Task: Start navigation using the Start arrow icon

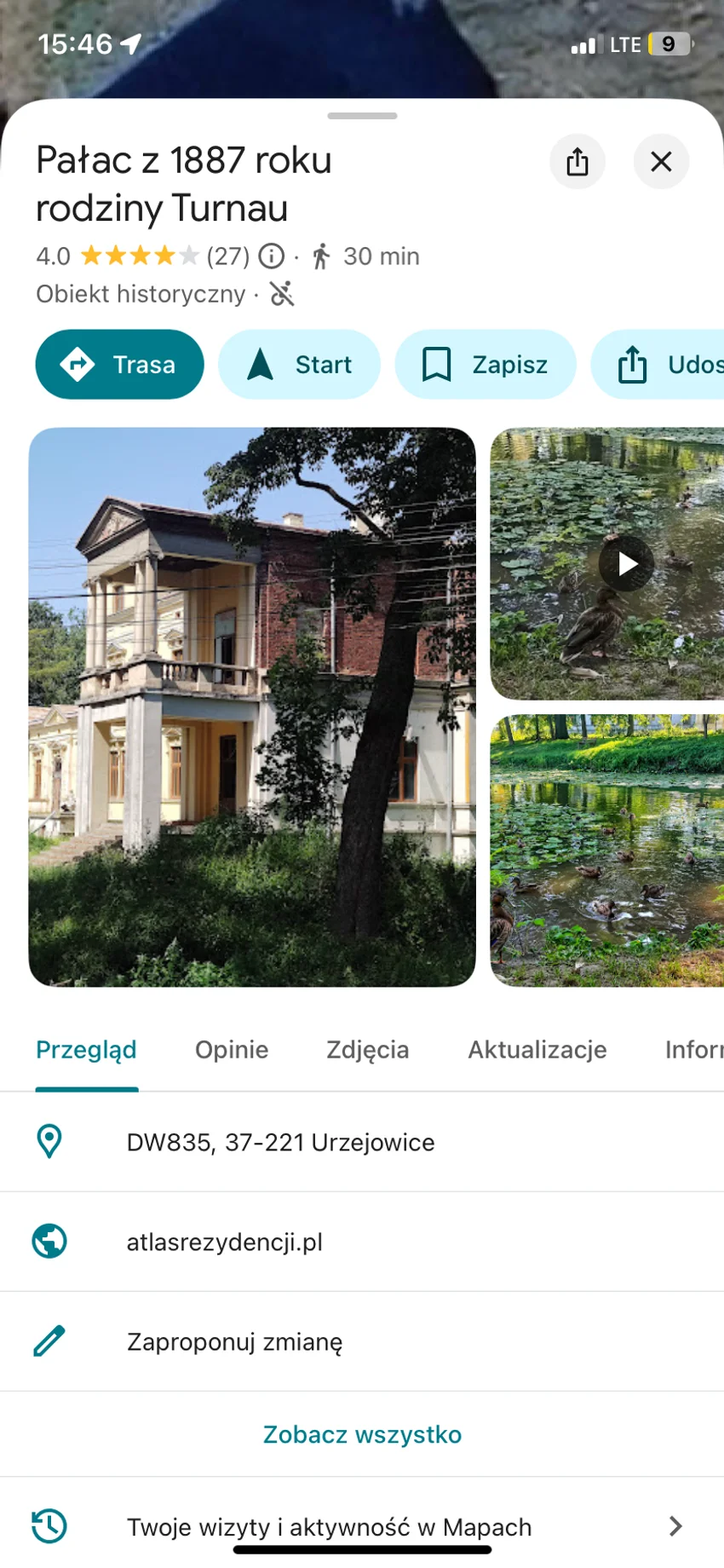Action: coord(260,364)
